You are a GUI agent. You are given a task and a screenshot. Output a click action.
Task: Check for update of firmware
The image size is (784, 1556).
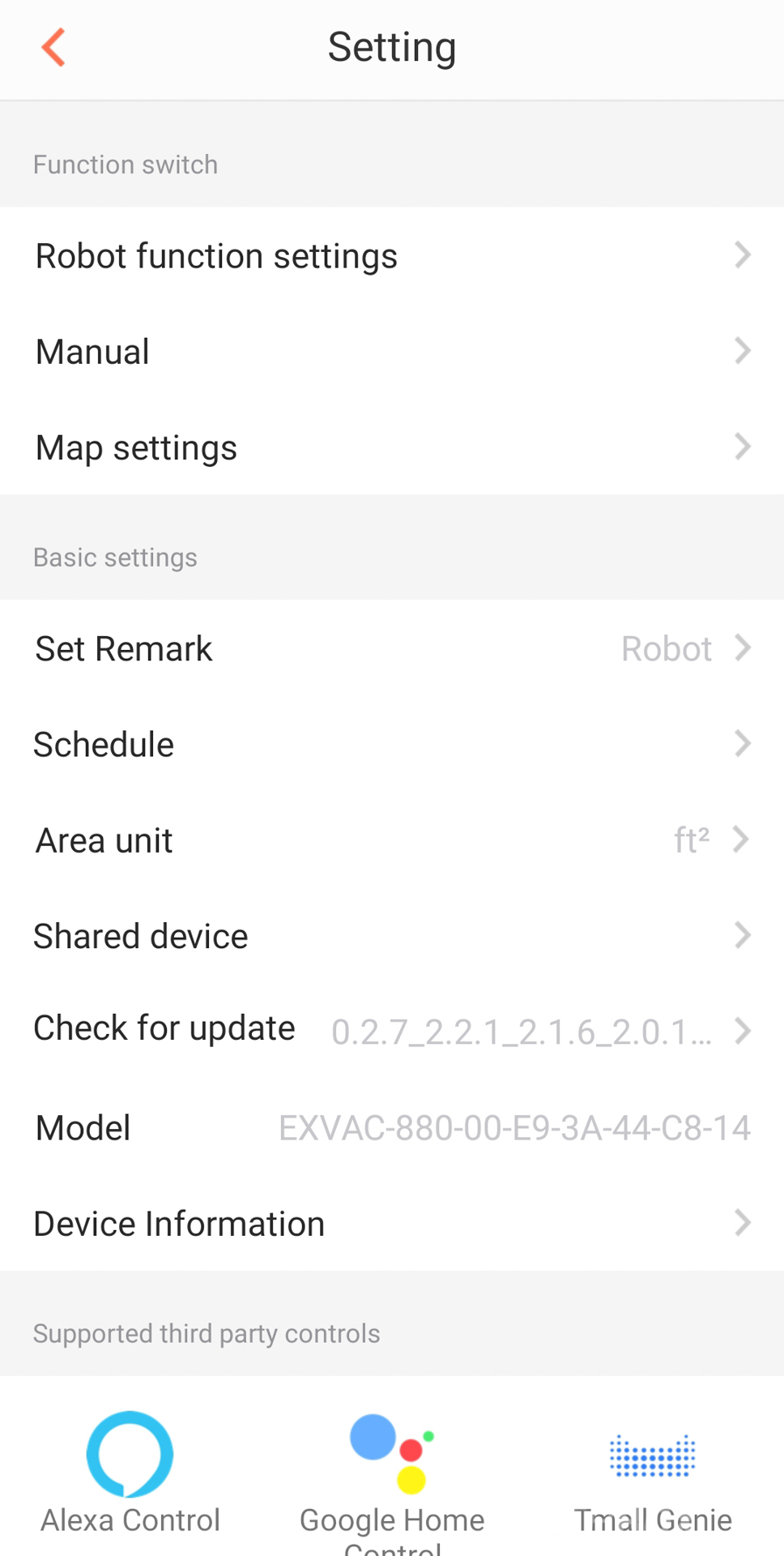pos(392,1031)
